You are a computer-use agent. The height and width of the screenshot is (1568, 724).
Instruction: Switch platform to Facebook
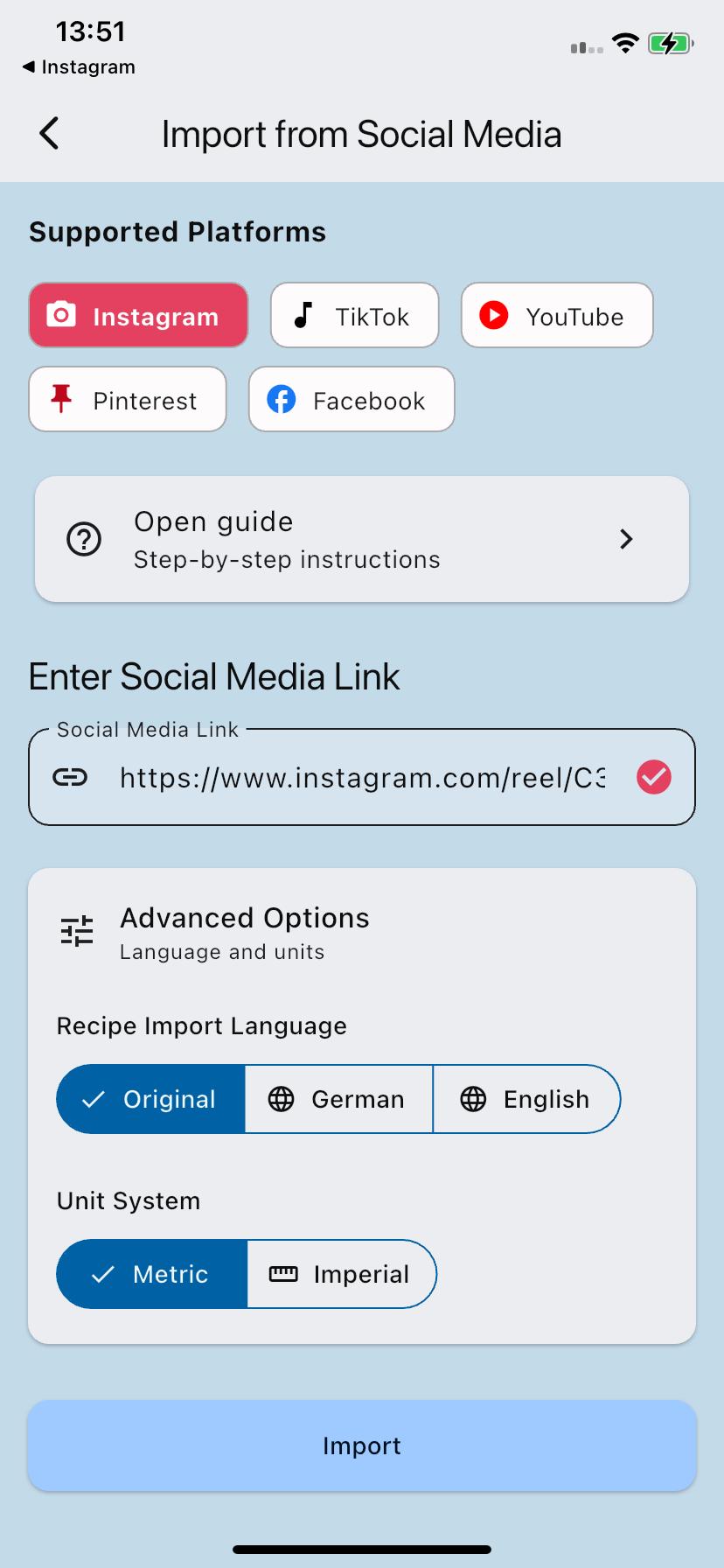(352, 400)
